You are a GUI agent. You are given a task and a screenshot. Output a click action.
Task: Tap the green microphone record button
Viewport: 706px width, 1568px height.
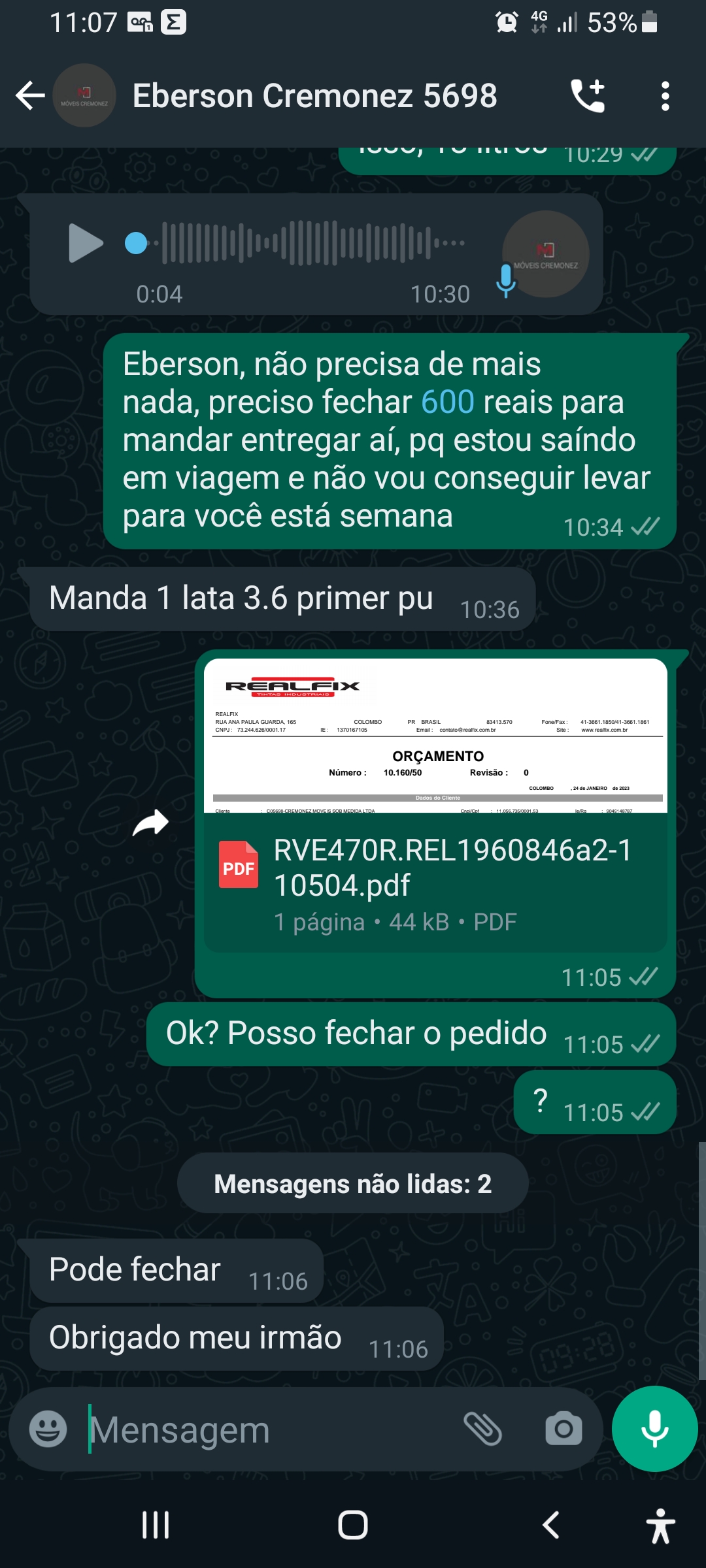(654, 1429)
